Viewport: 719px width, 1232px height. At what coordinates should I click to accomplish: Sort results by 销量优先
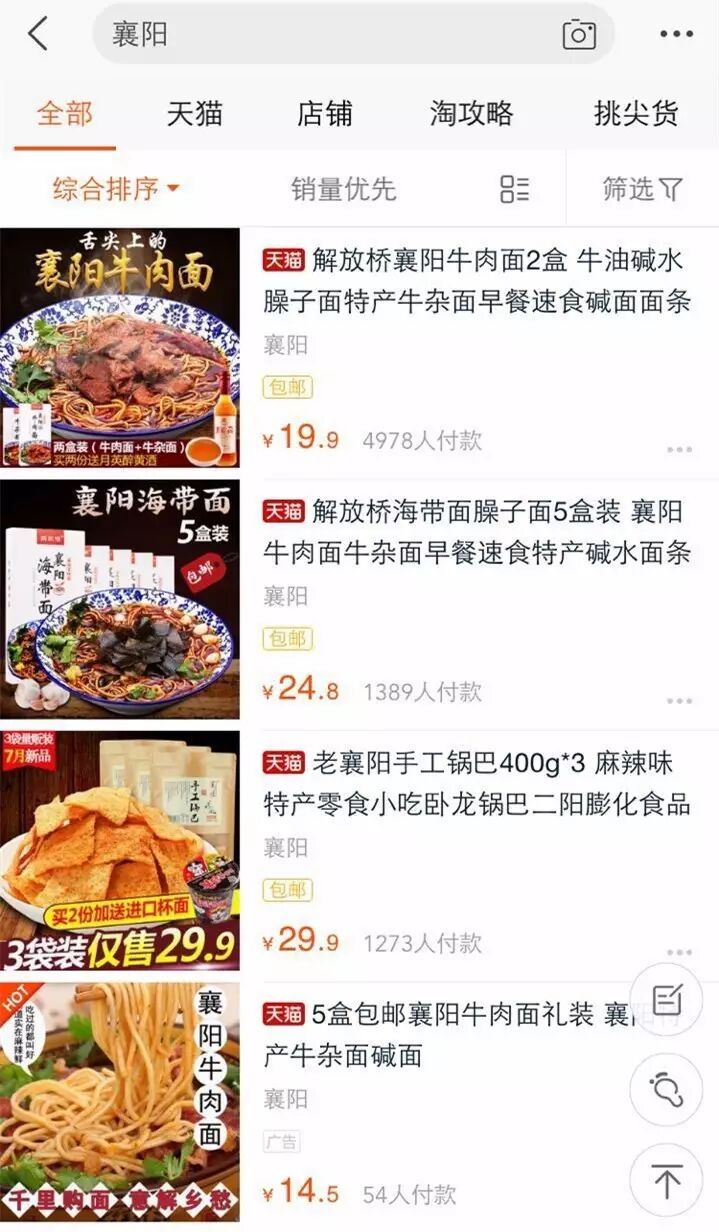343,188
